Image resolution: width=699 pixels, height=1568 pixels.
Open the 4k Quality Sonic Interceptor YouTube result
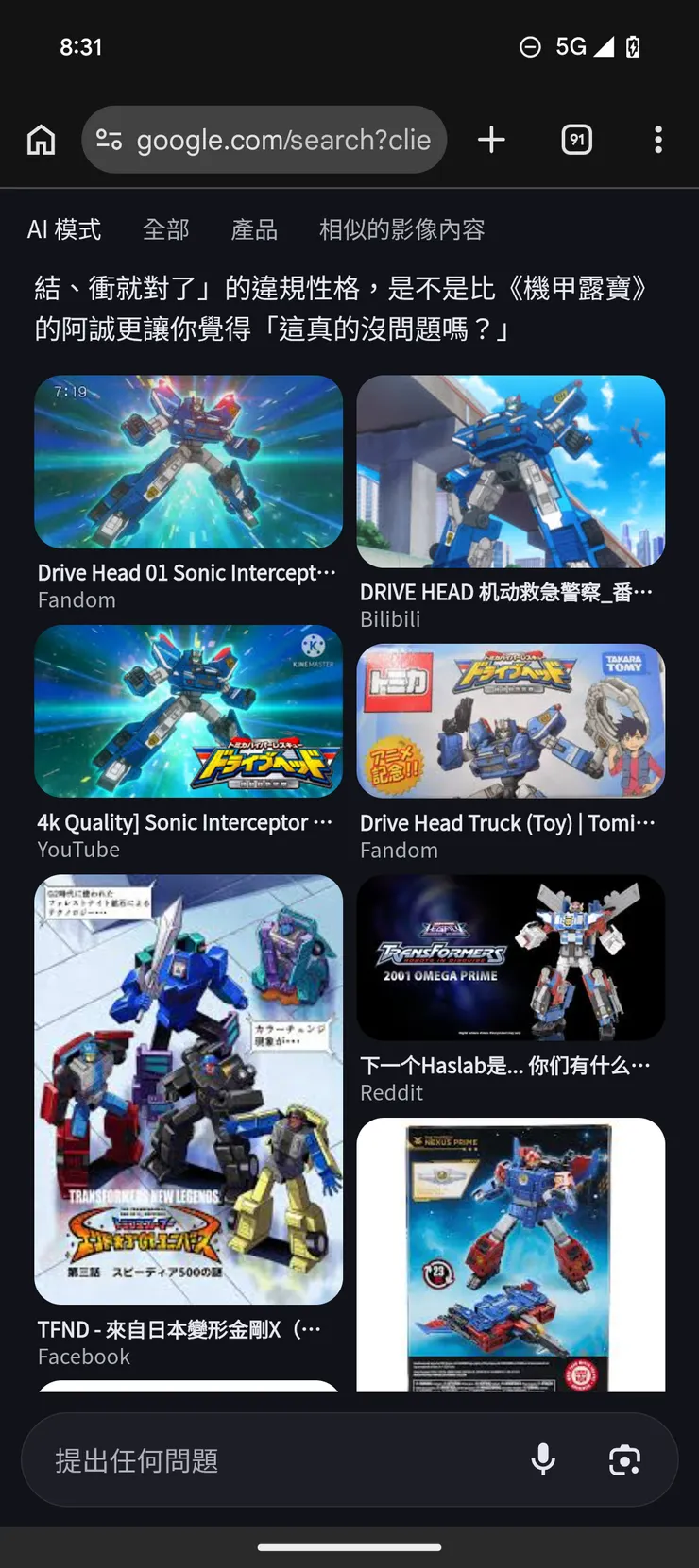[188, 711]
